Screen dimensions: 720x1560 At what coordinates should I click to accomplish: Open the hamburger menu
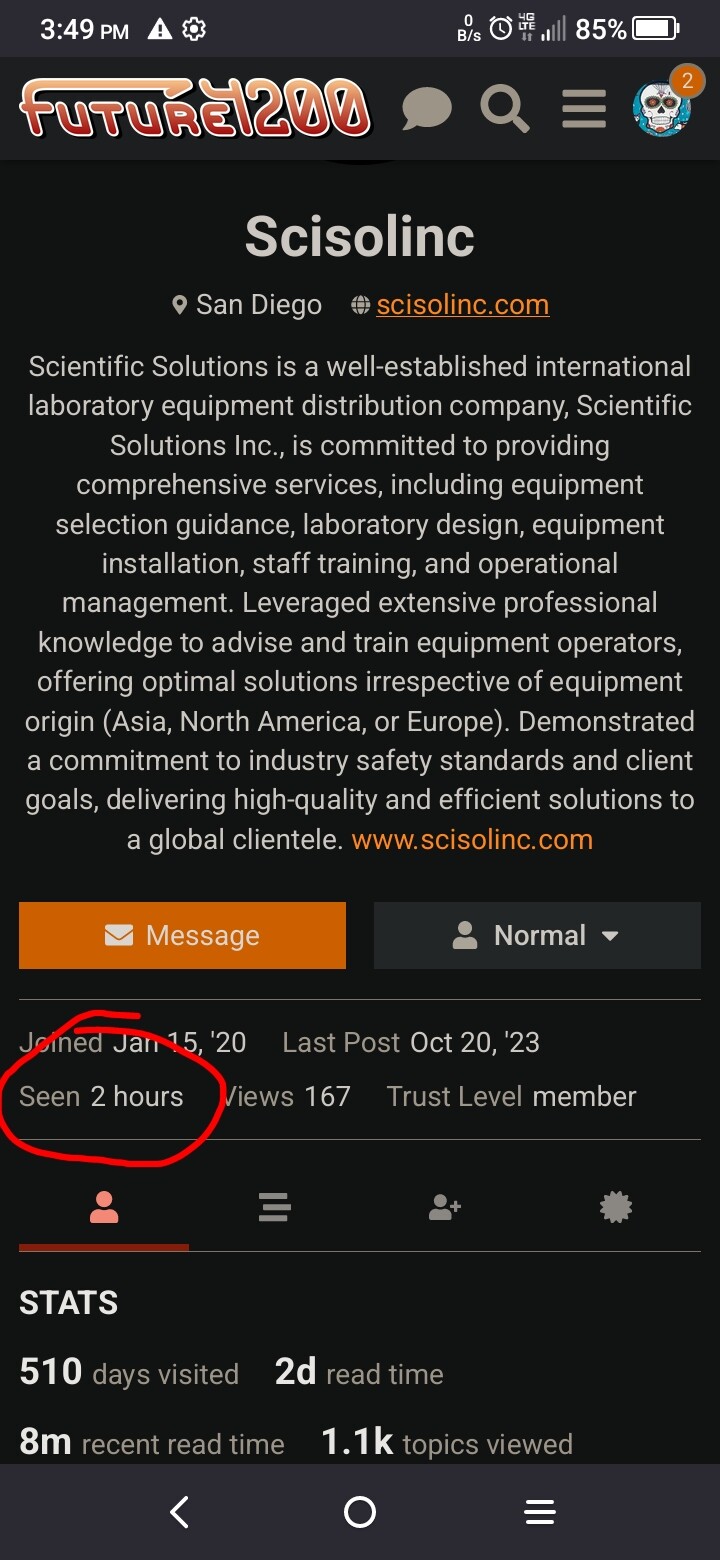tap(584, 108)
